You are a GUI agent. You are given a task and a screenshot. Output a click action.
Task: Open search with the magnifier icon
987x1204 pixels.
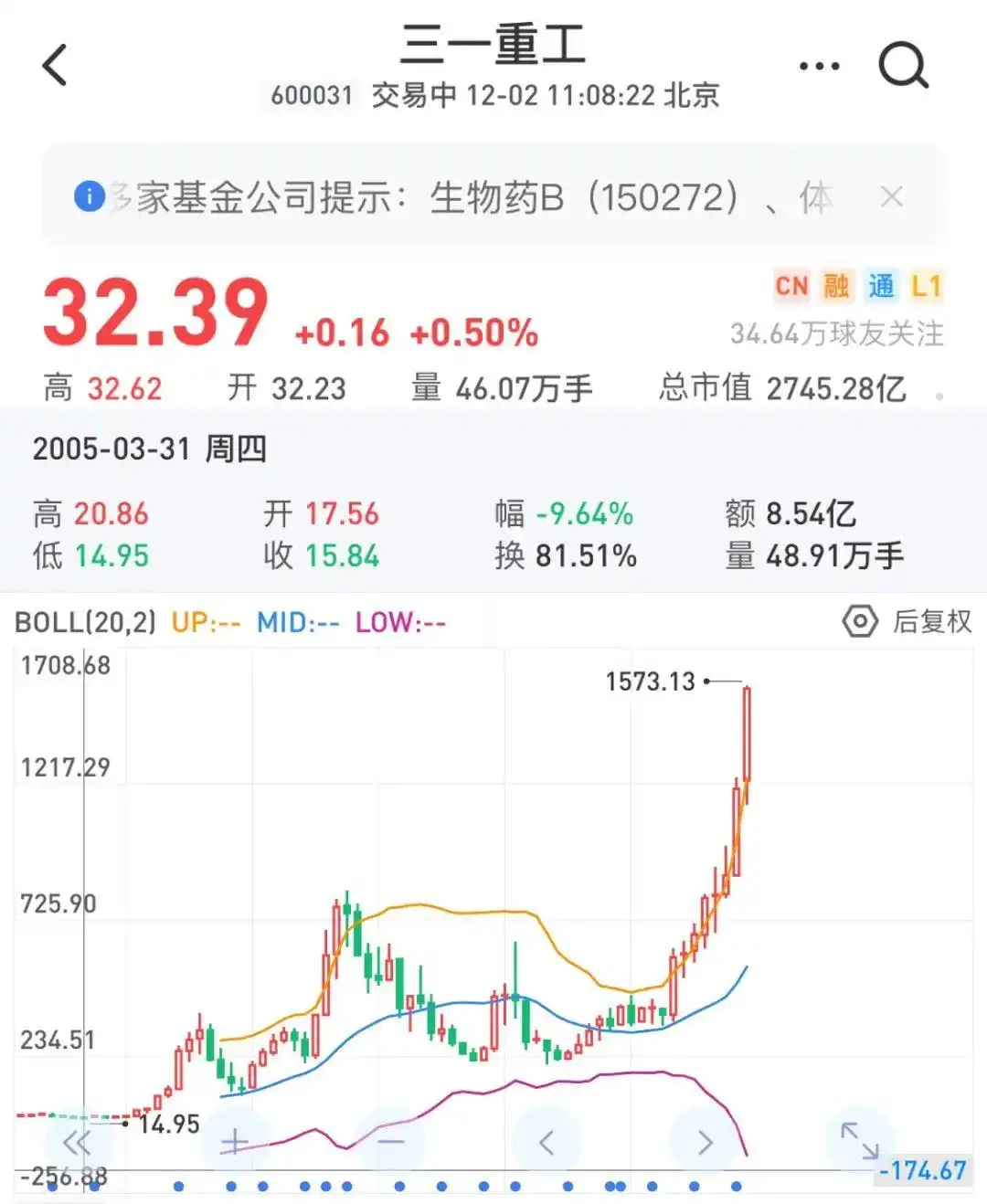point(903,64)
